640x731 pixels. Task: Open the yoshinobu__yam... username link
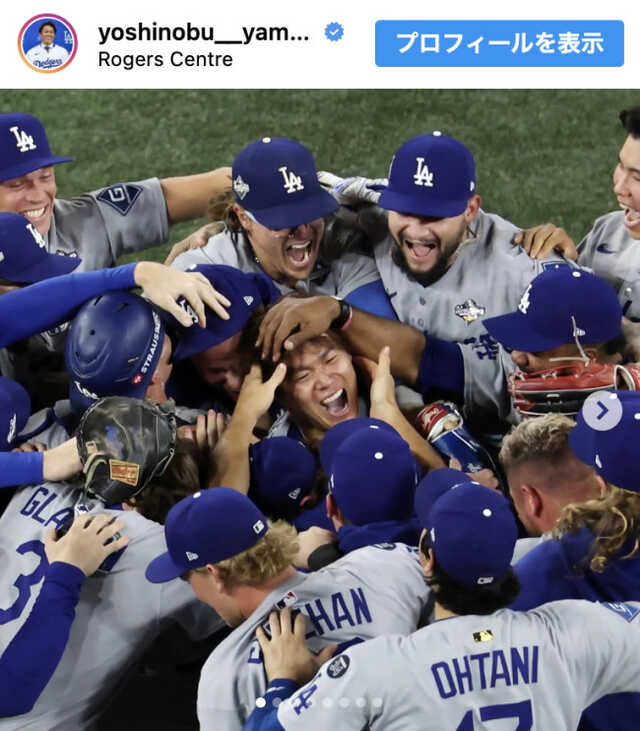204,32
